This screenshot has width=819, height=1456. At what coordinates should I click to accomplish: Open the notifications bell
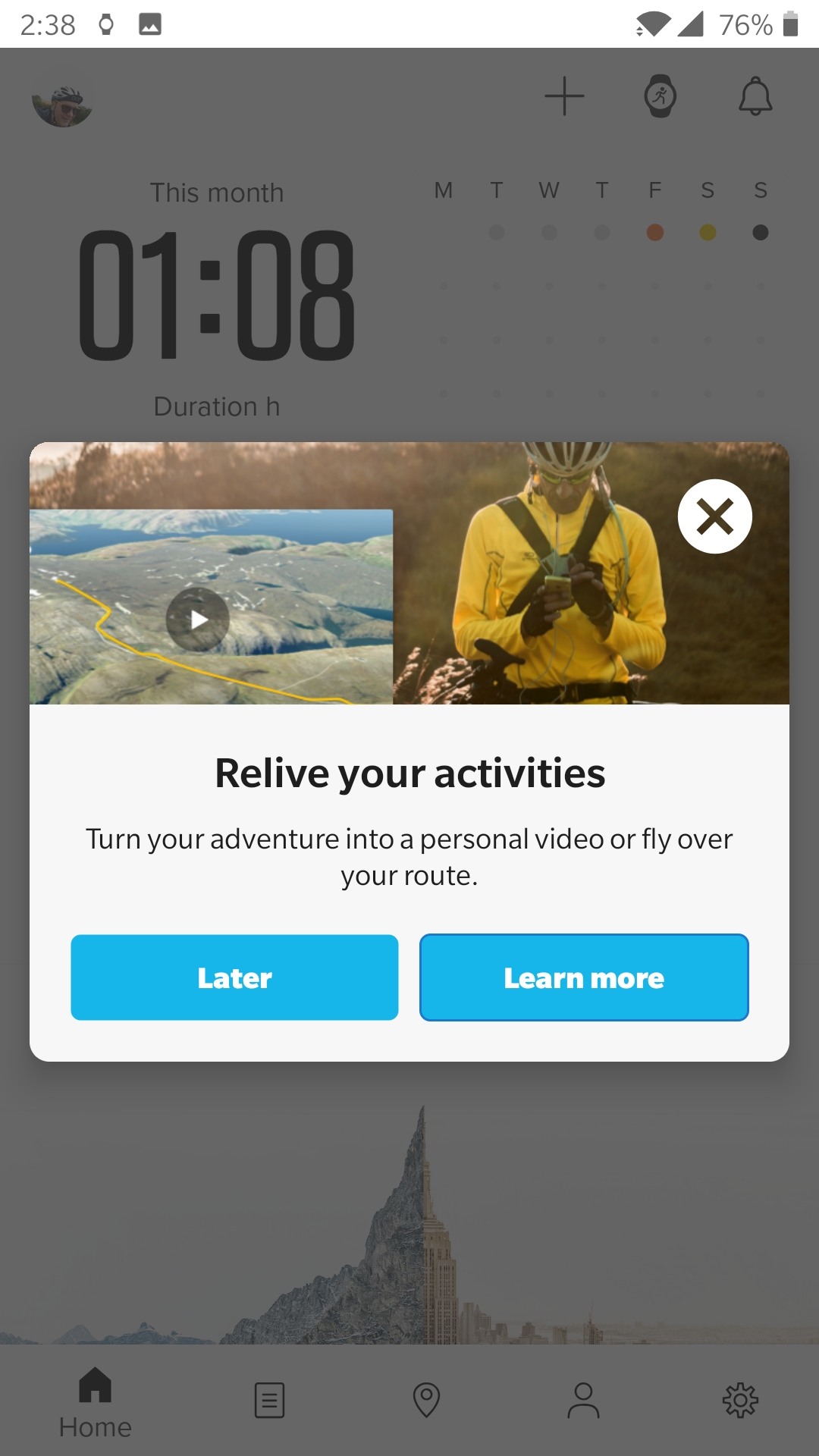coord(755,96)
